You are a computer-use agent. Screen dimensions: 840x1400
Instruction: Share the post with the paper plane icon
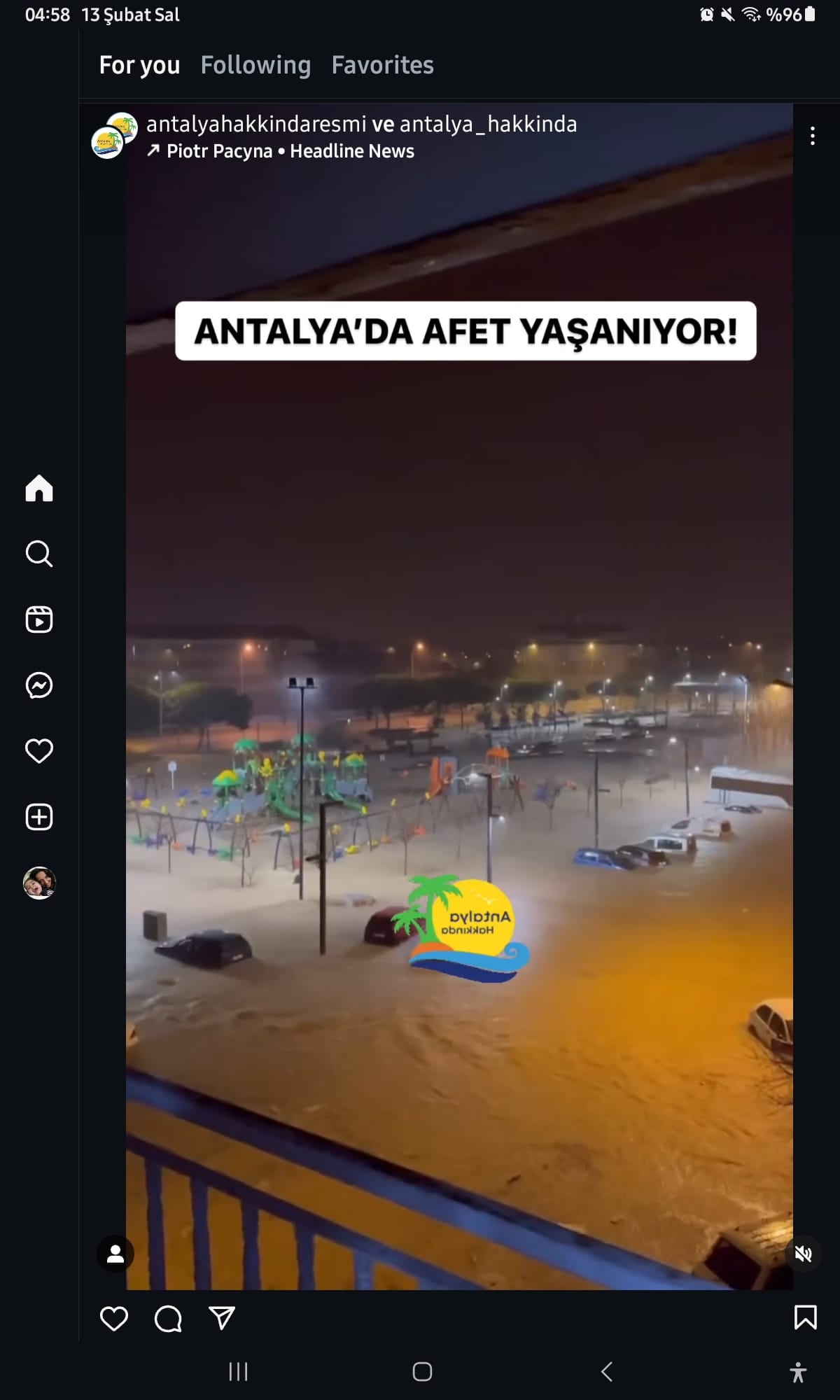222,1318
